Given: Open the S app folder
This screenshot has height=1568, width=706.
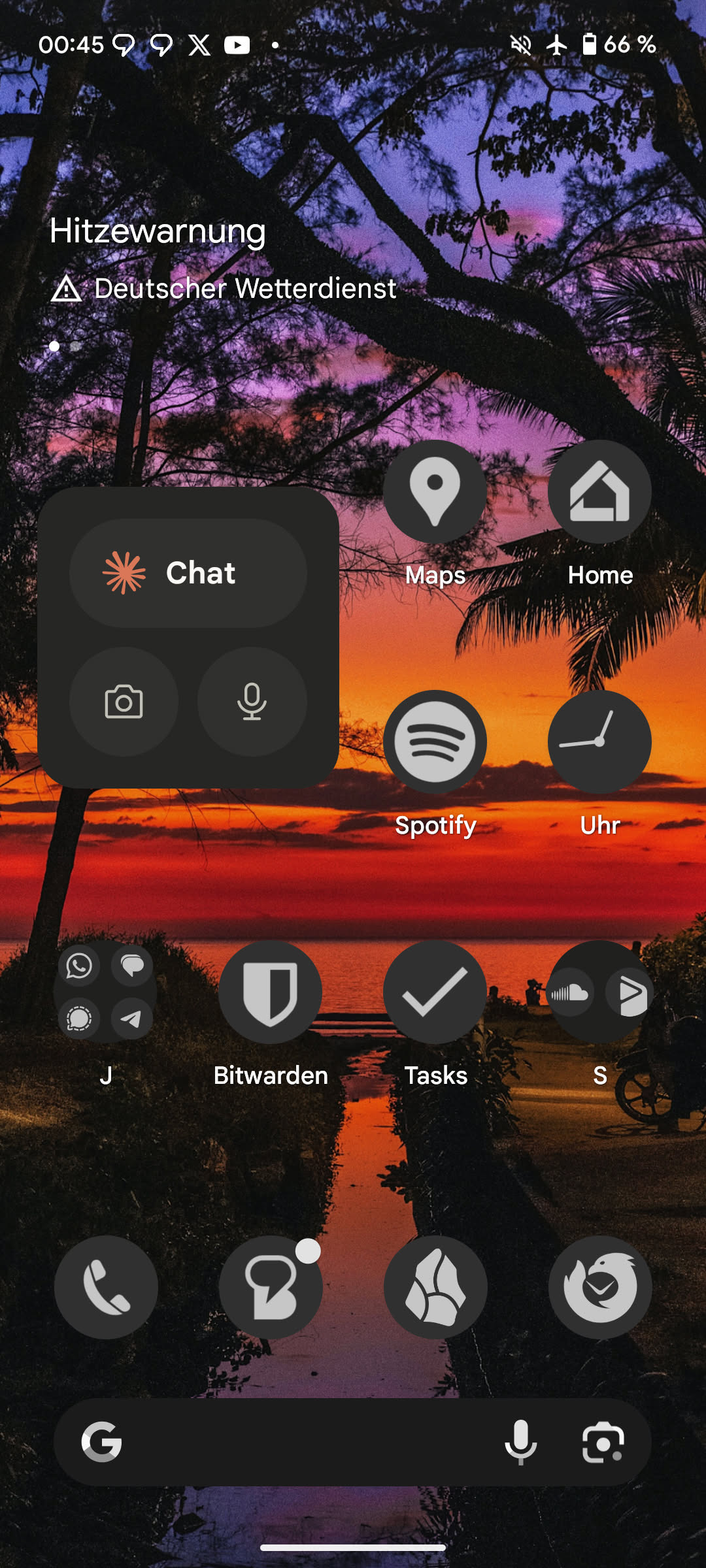Looking at the screenshot, I should click(599, 992).
